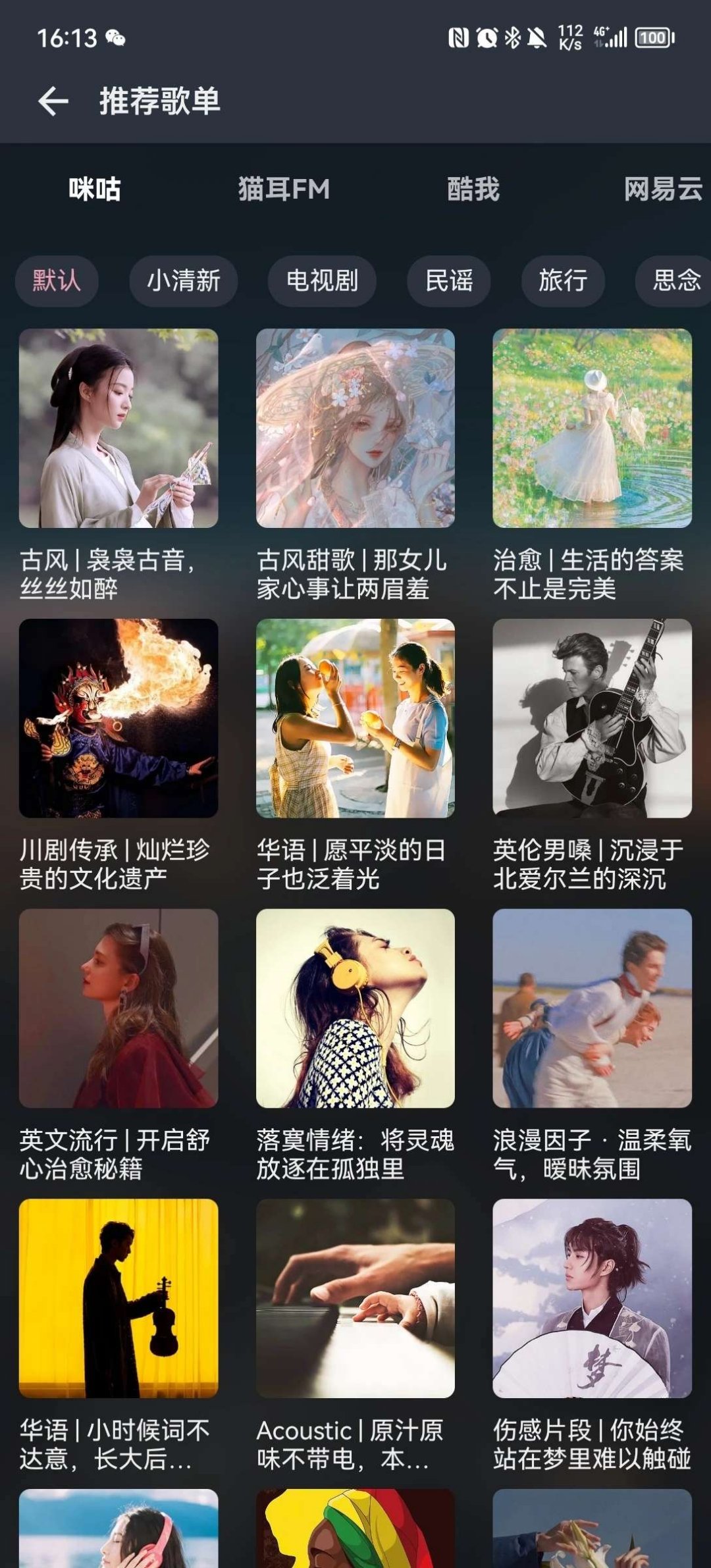Open playlist 落寞情绪：将灵魂放逐在孤独里
This screenshot has width=711, height=1568.
(355, 1008)
